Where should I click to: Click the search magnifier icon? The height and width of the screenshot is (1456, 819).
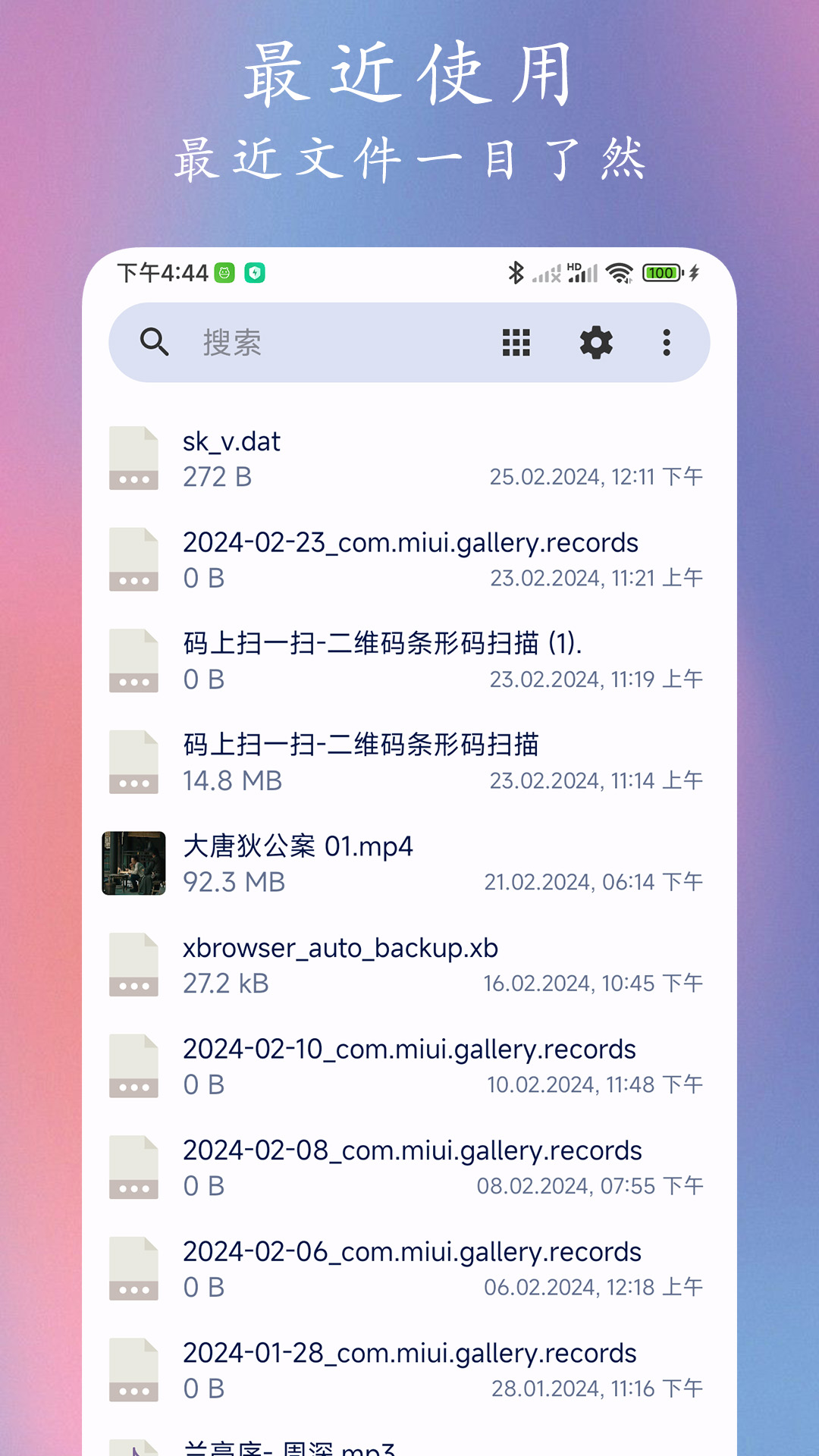pyautogui.click(x=154, y=343)
